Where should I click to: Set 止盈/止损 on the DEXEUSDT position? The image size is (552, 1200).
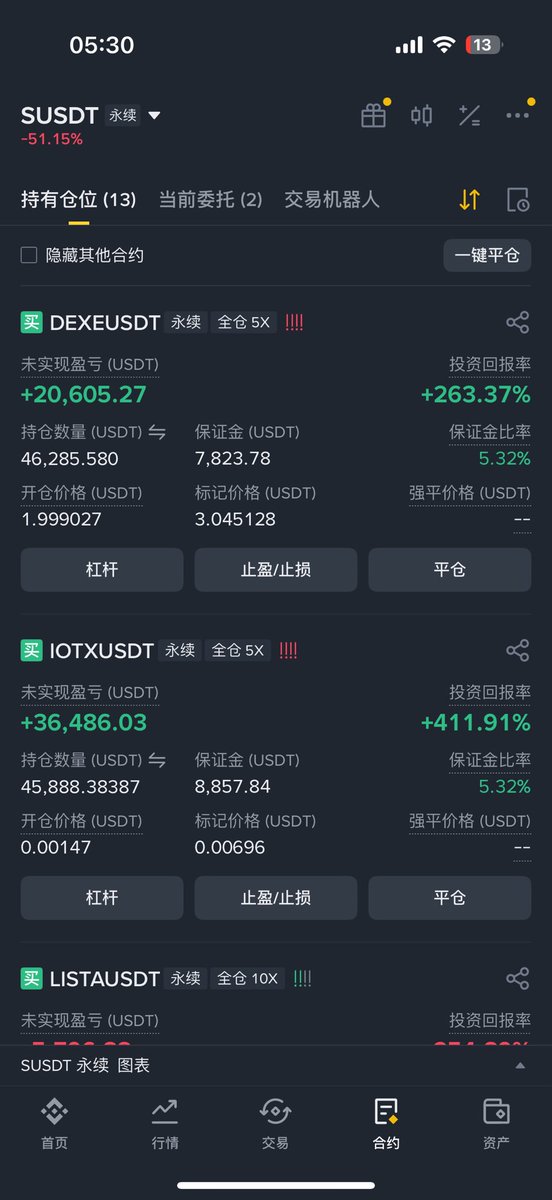pyautogui.click(x=276, y=570)
